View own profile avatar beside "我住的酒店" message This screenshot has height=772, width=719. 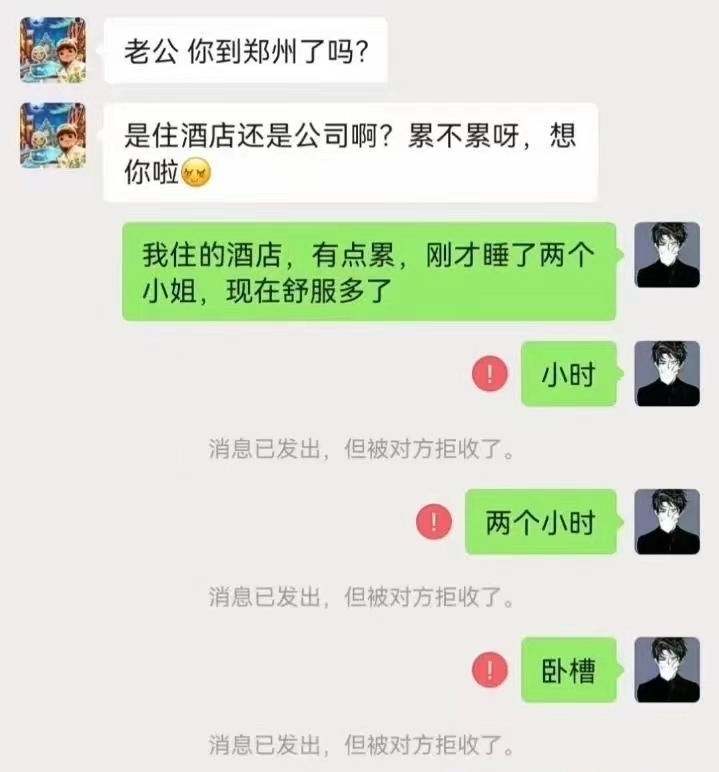pyautogui.click(x=667, y=254)
